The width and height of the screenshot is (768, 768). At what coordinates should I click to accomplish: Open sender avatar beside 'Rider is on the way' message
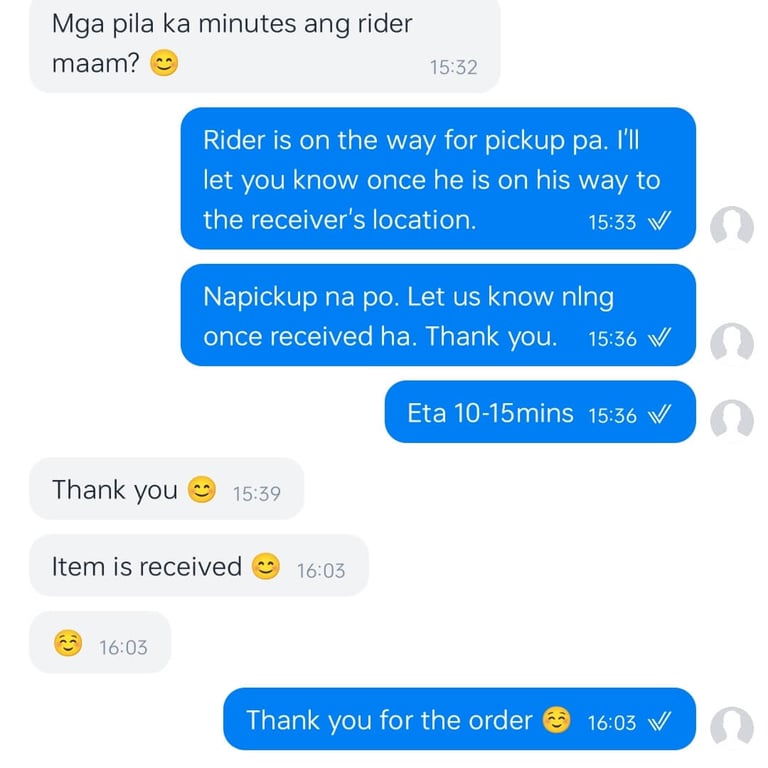731,228
